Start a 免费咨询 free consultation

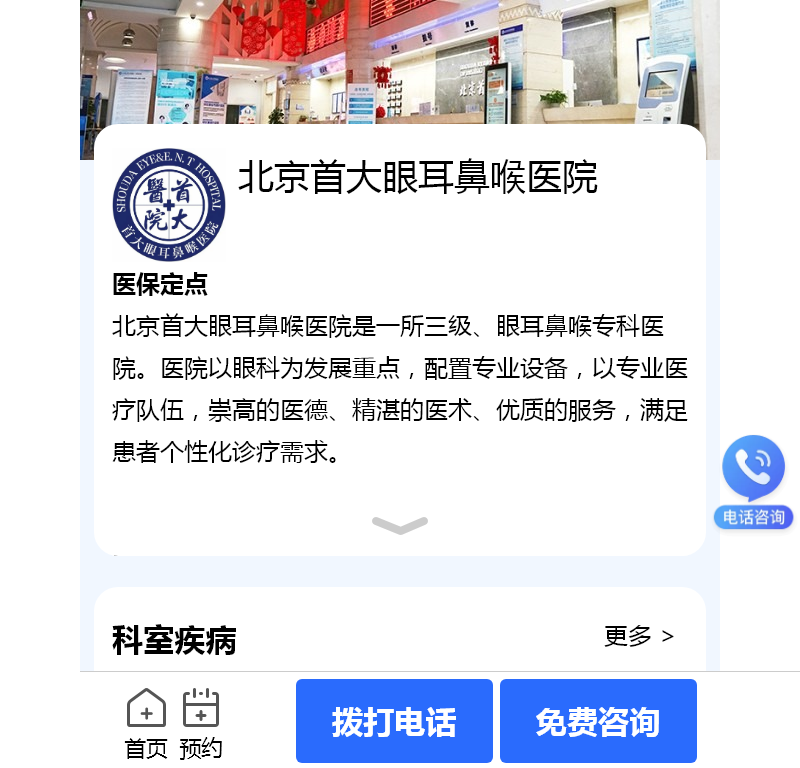[598, 721]
